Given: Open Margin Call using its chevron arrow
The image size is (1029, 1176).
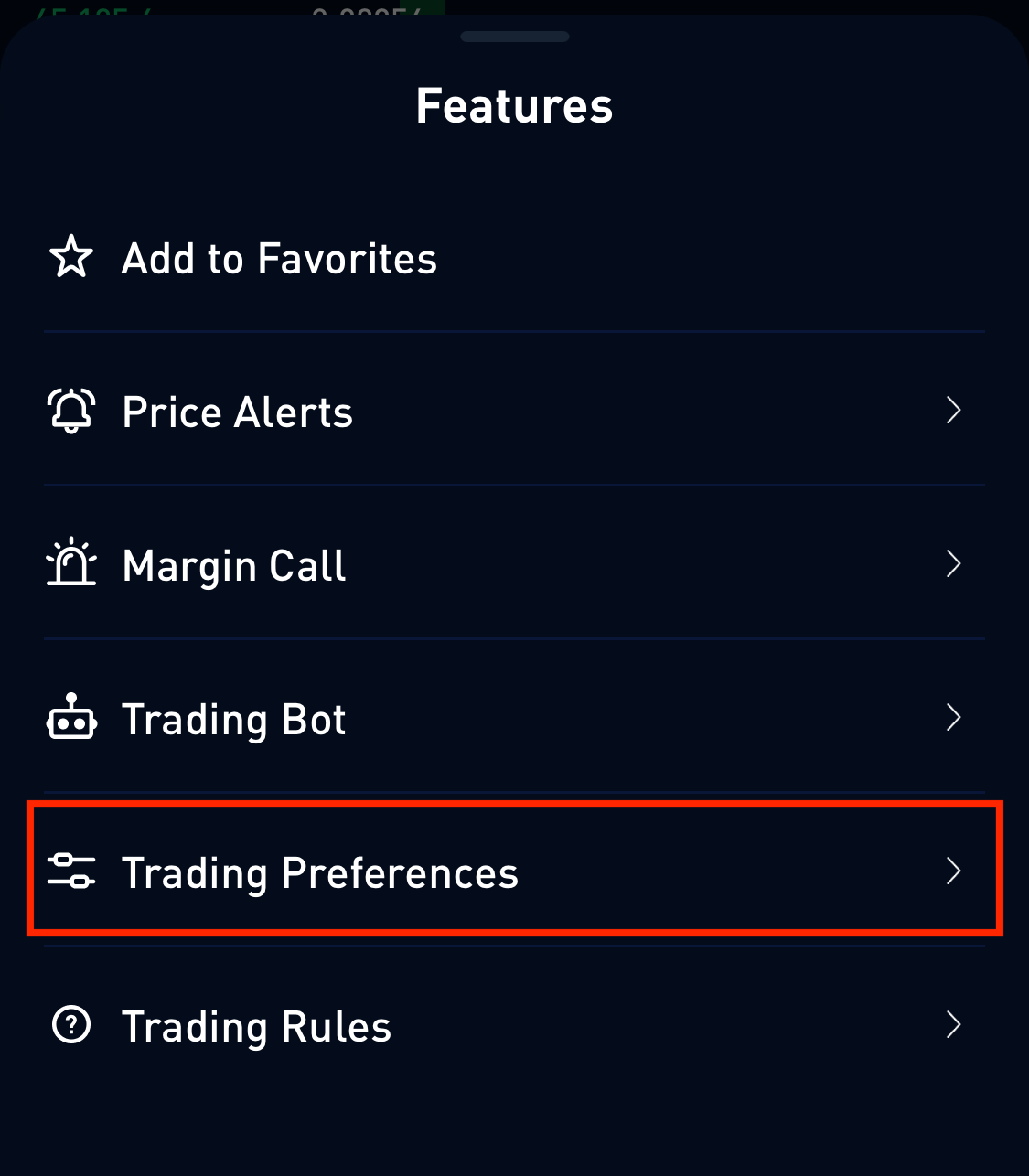Looking at the screenshot, I should coord(954,564).
